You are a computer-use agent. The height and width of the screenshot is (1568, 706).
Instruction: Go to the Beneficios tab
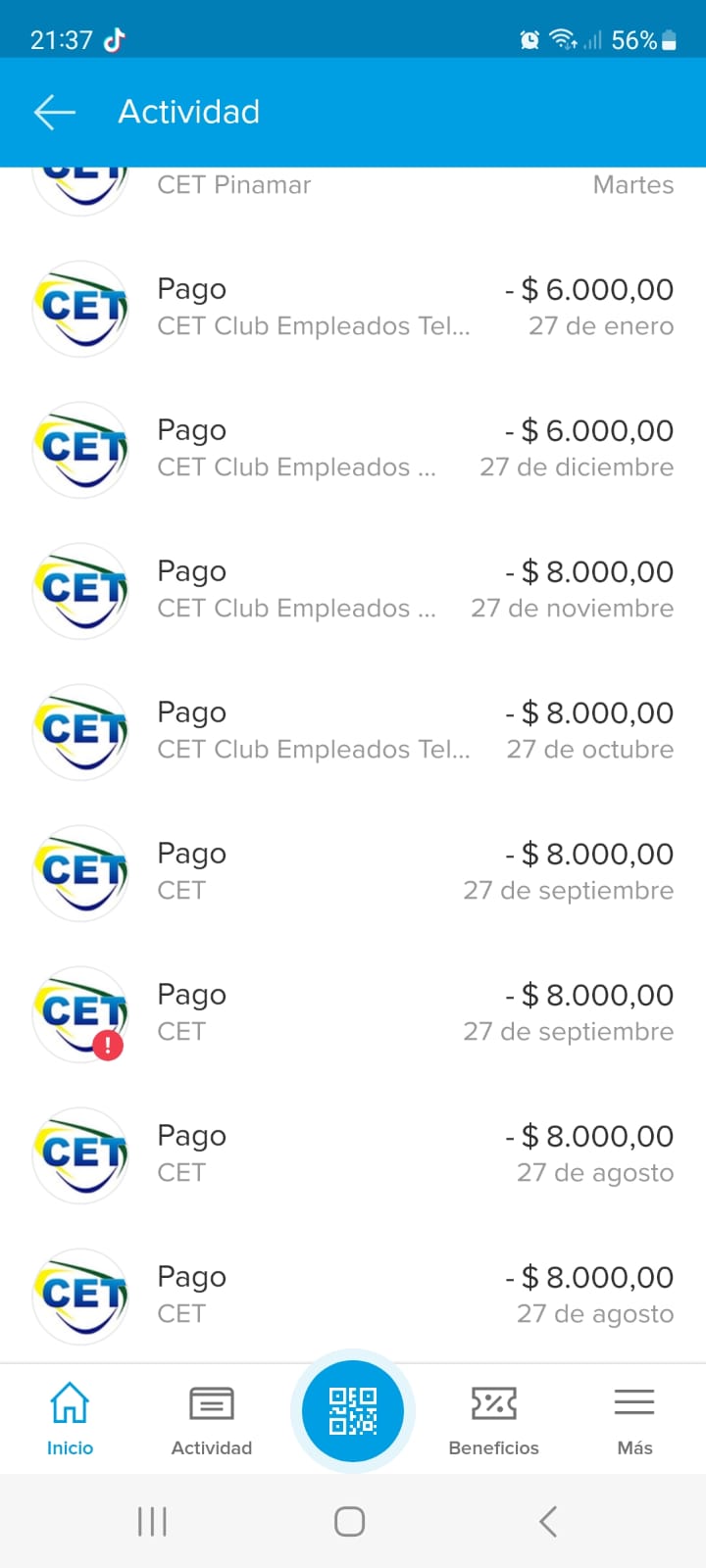pyautogui.click(x=493, y=1418)
